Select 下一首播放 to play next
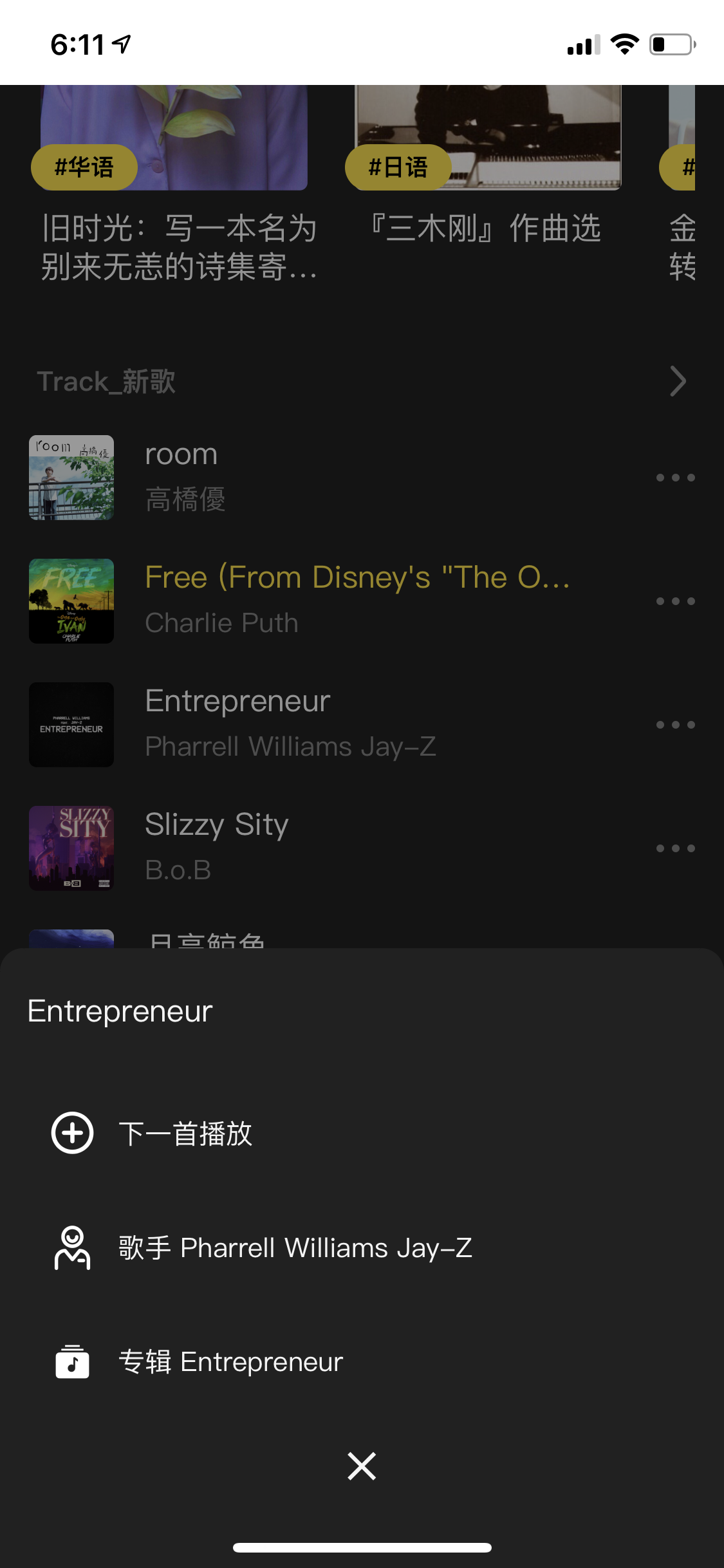 point(185,1134)
